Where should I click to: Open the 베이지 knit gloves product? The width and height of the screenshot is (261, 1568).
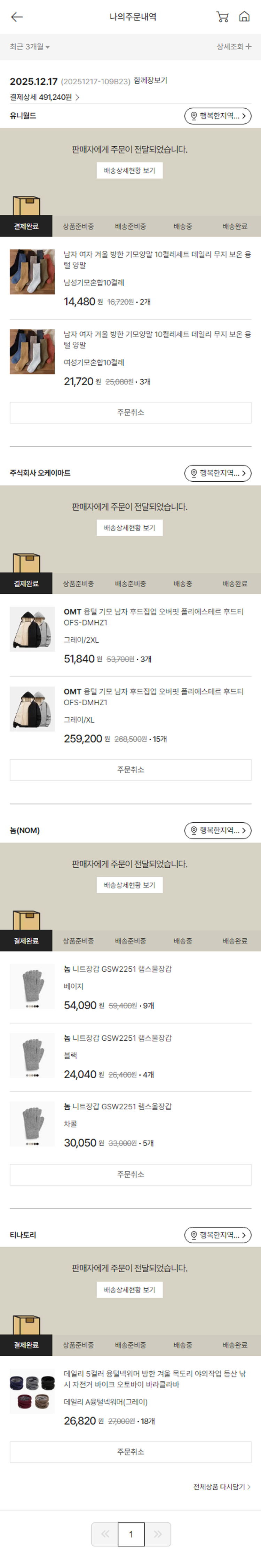click(117, 969)
